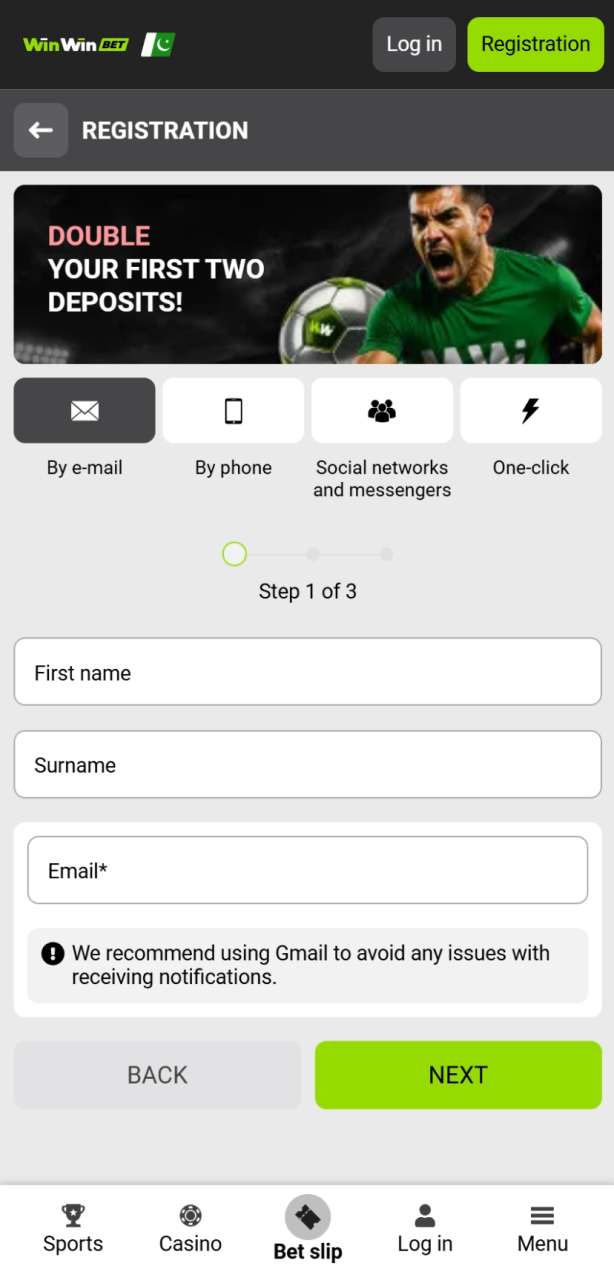Screen dimensions: 614x1280
Task: Open Log in from bottom navigation
Action: 425,1229
